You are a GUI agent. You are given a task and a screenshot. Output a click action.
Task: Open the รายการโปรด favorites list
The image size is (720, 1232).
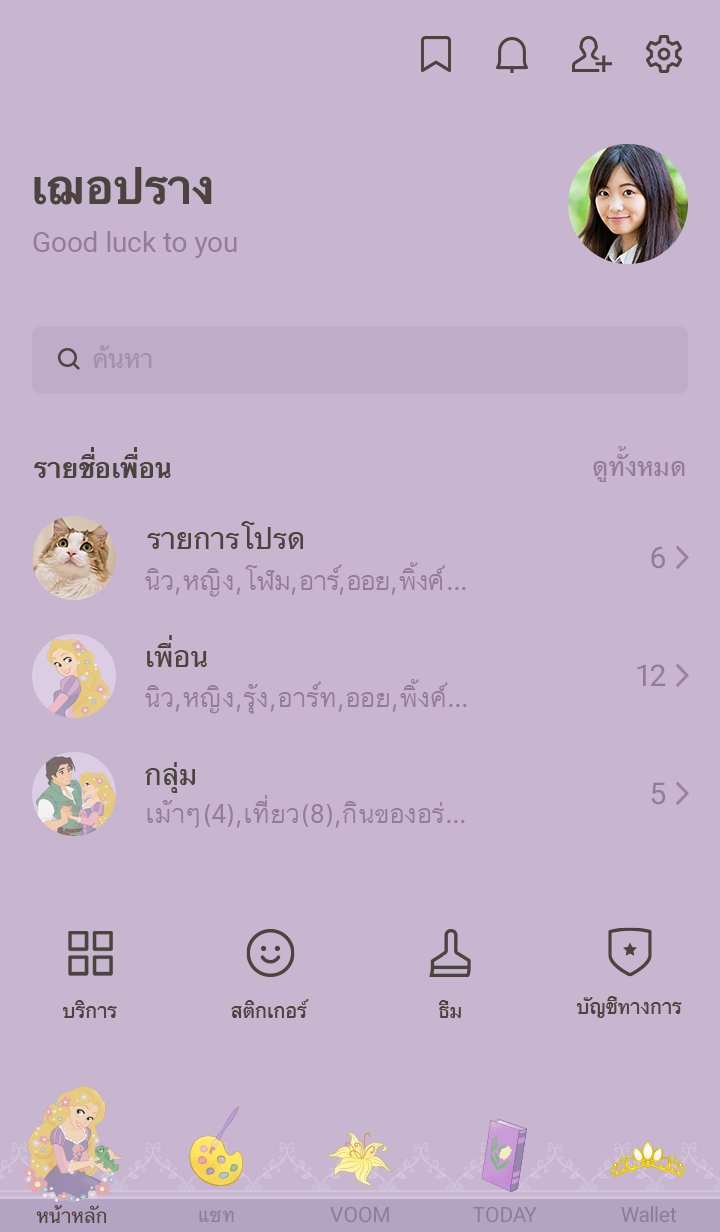[x=360, y=558]
